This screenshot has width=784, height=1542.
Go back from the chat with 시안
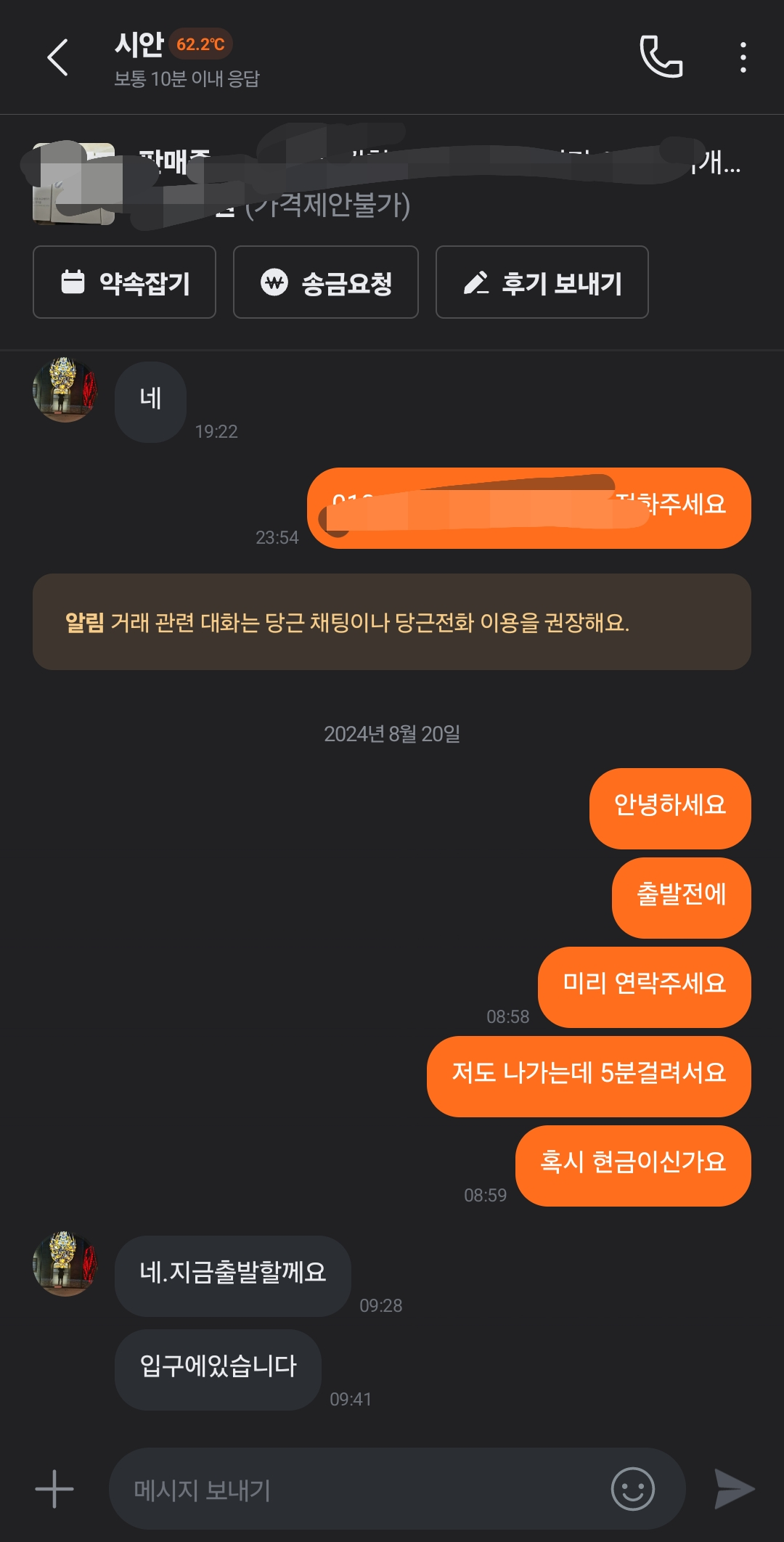pyautogui.click(x=57, y=57)
